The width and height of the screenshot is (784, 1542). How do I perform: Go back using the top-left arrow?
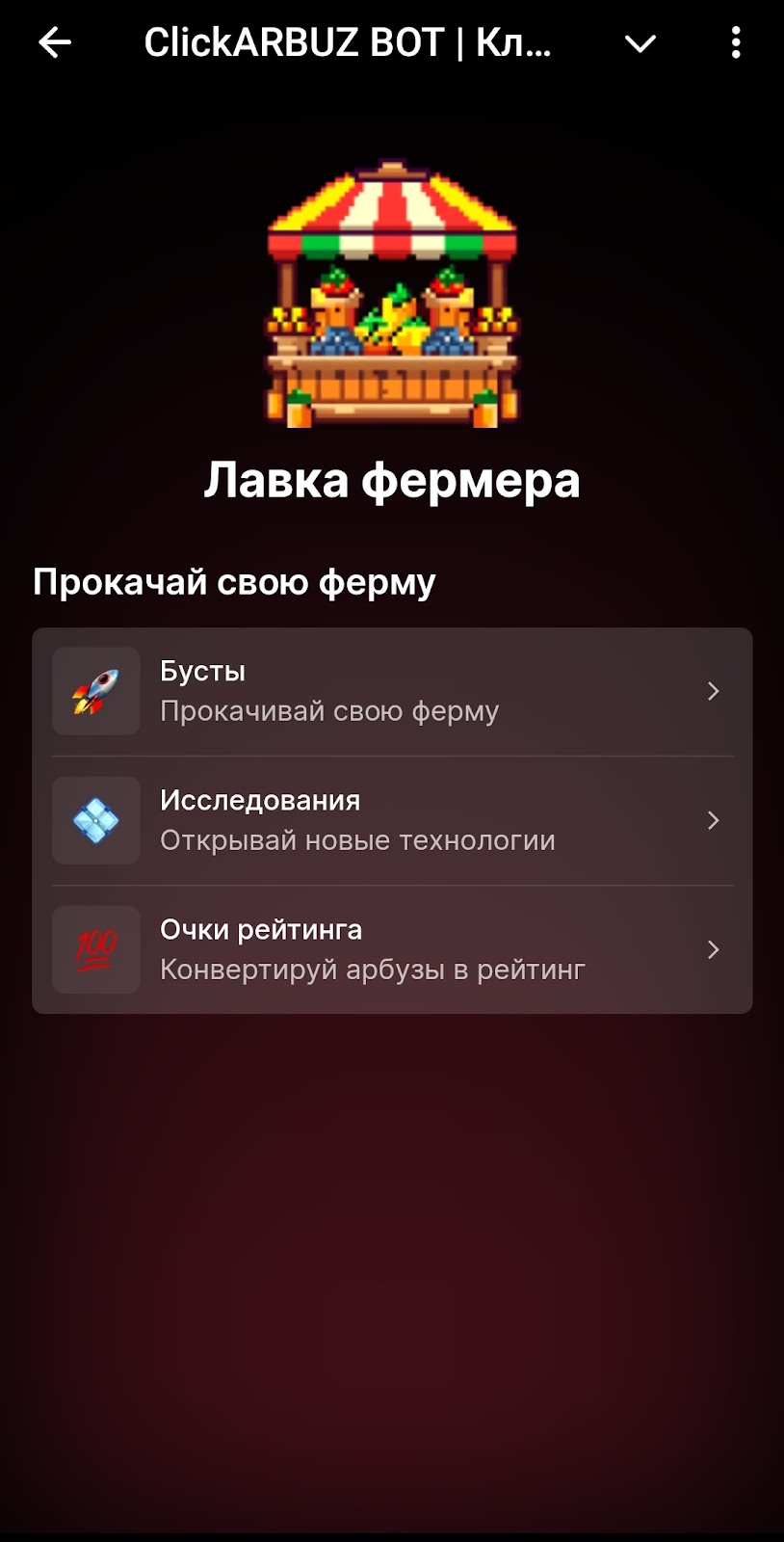click(55, 42)
